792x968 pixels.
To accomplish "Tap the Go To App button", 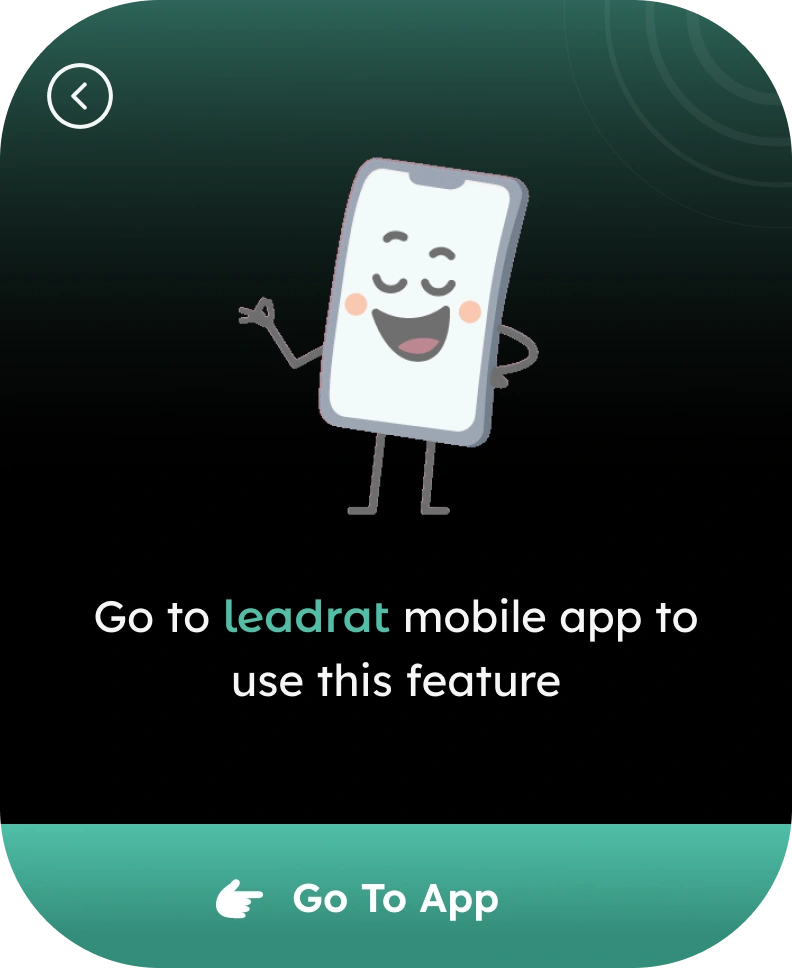I will pos(396,898).
